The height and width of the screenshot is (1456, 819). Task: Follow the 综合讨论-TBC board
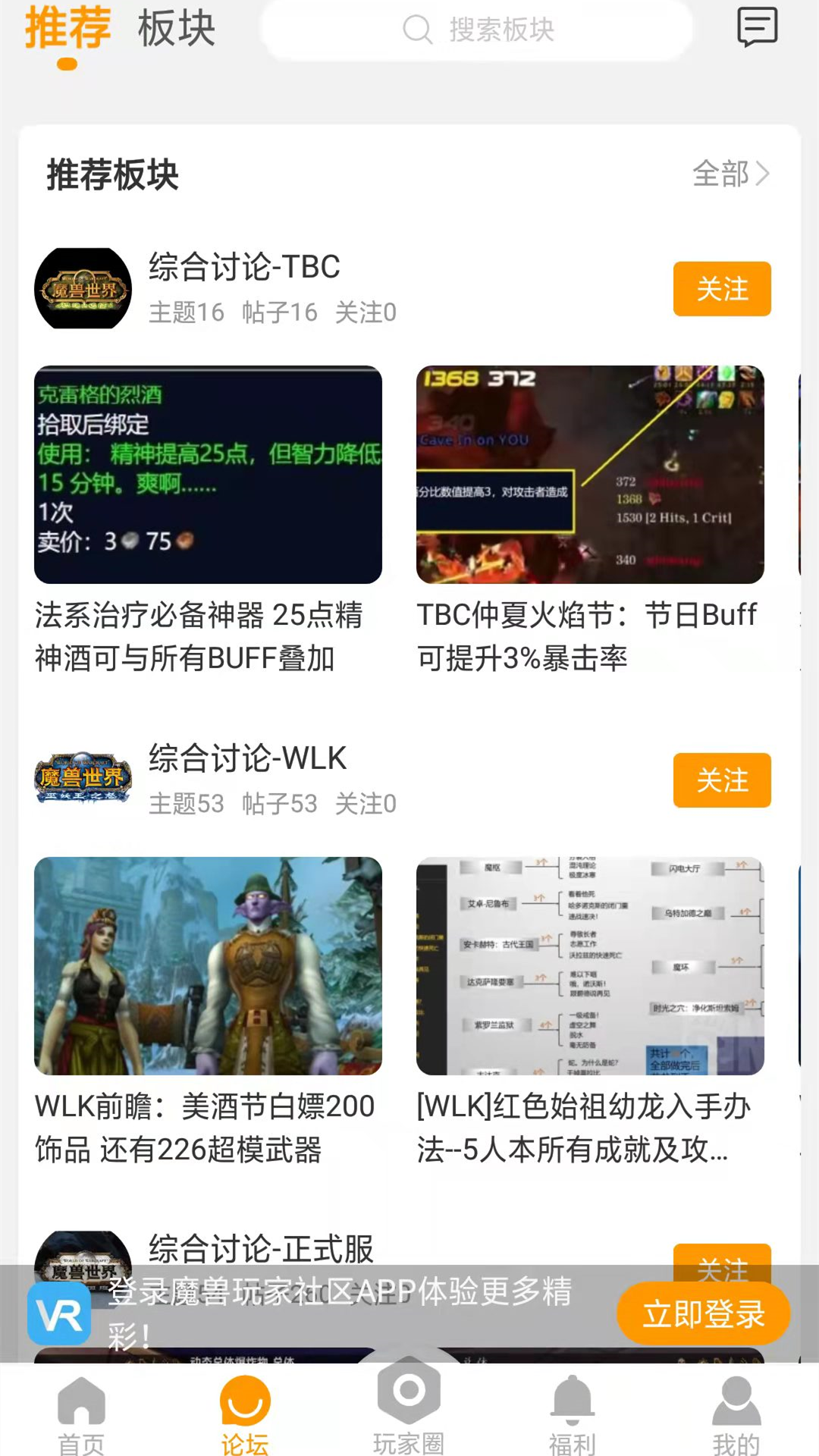tap(721, 289)
